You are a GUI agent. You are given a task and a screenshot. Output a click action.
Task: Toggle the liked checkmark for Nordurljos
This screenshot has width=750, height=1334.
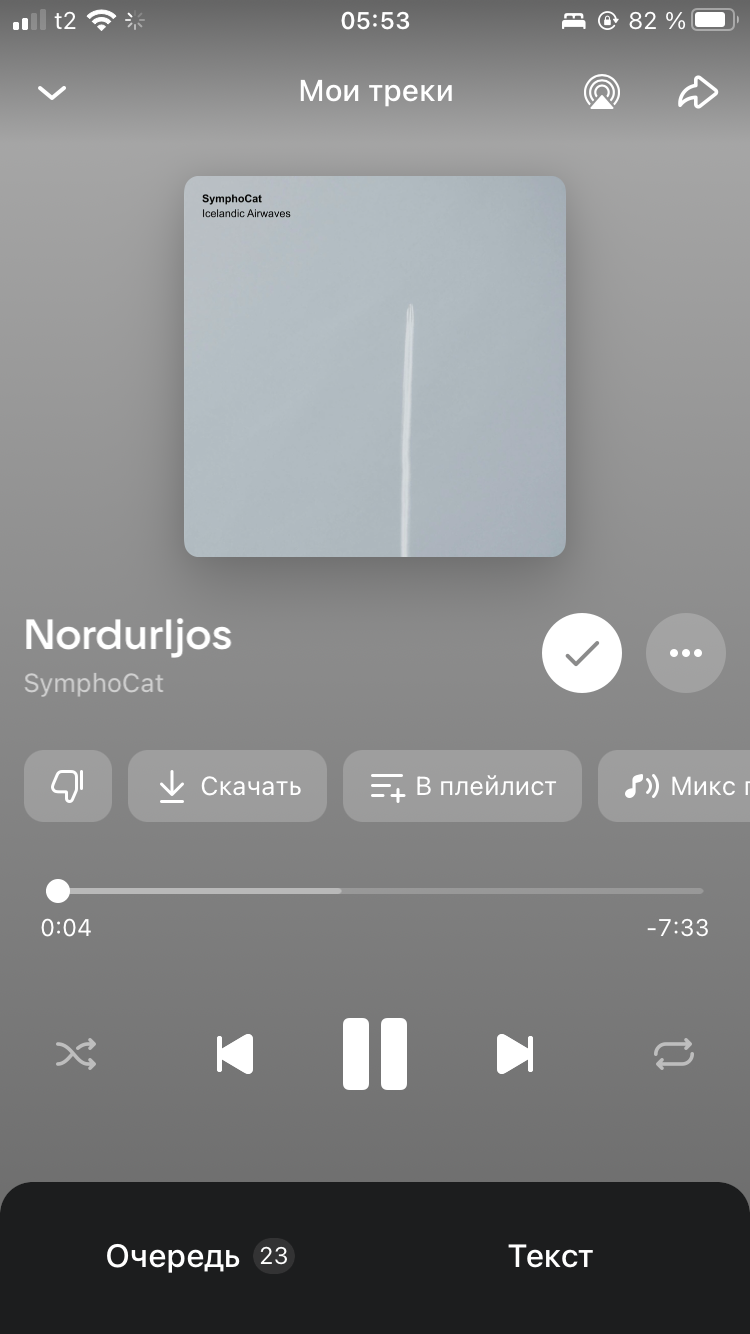pyautogui.click(x=581, y=653)
